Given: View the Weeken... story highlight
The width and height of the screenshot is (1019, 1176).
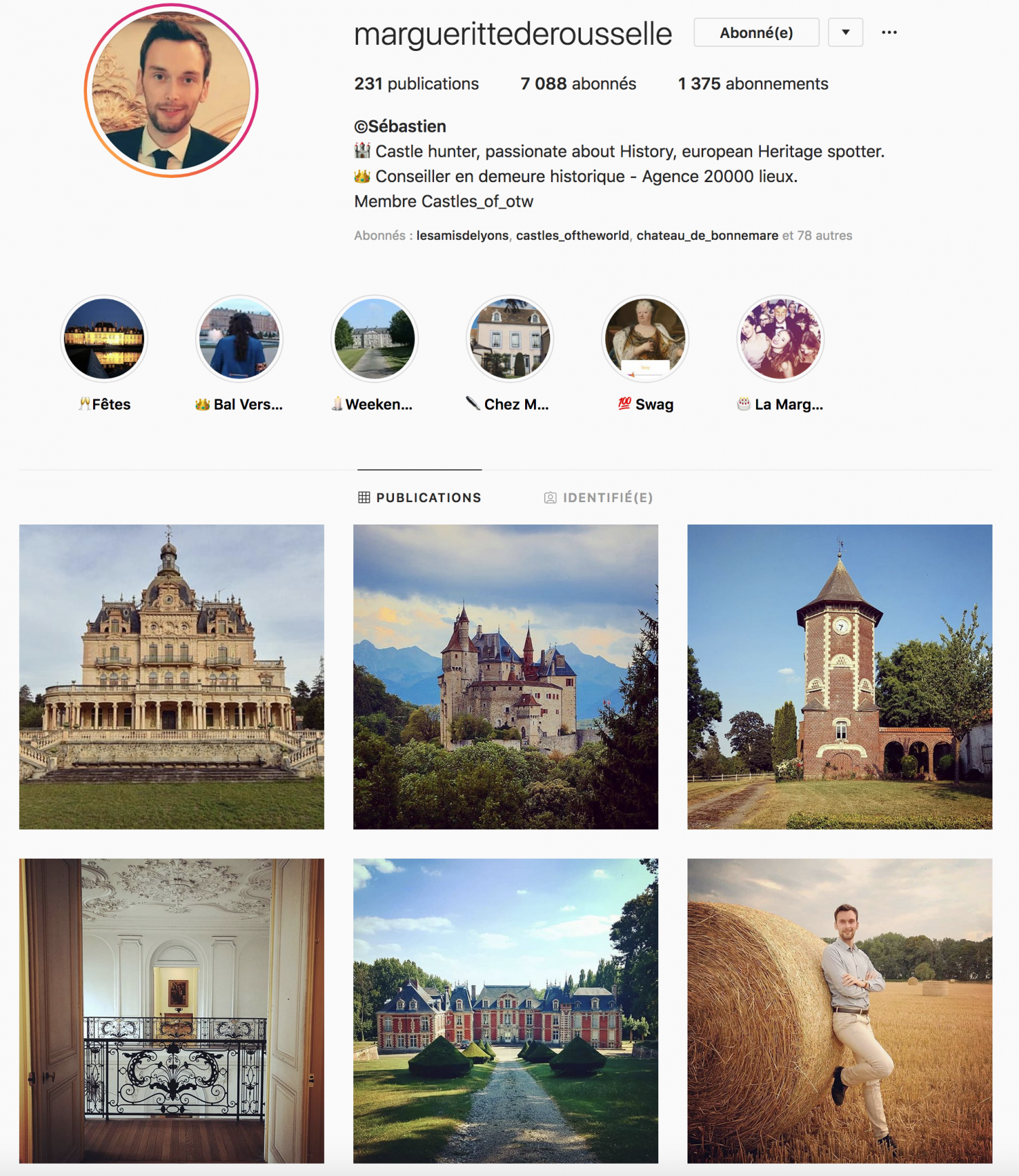Looking at the screenshot, I should point(374,338).
